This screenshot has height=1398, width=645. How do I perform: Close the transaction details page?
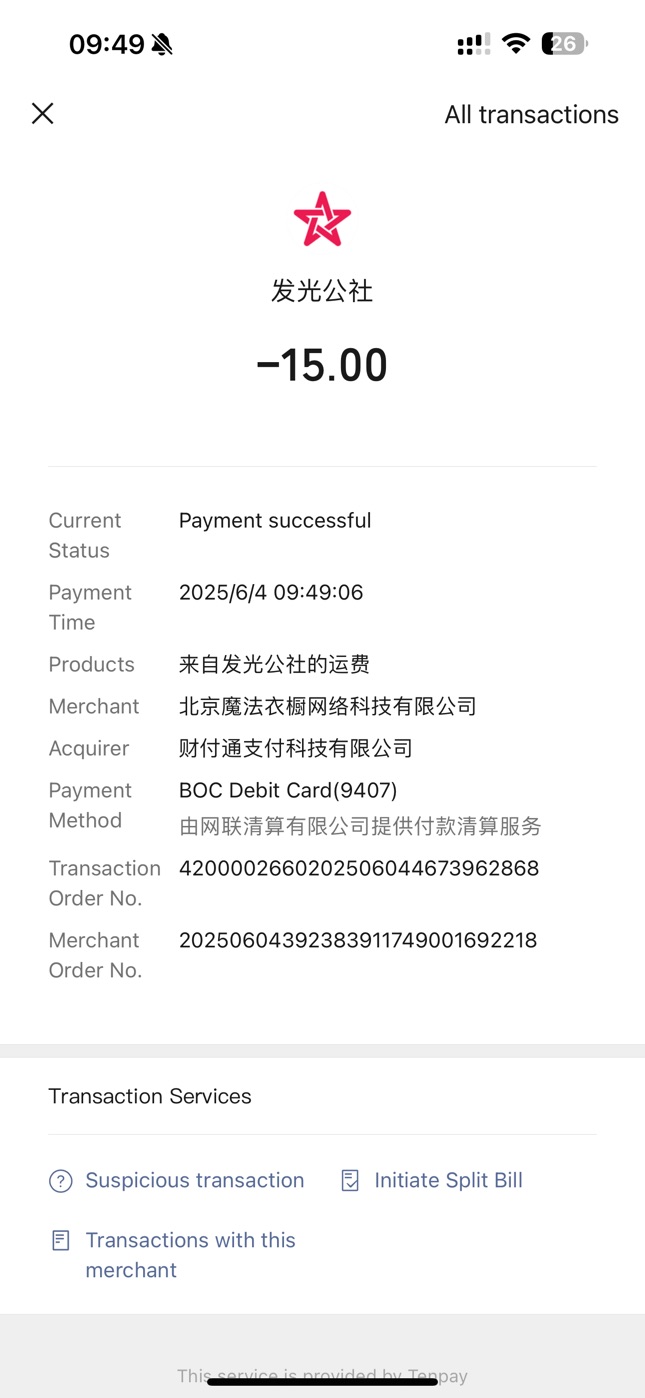pos(42,114)
